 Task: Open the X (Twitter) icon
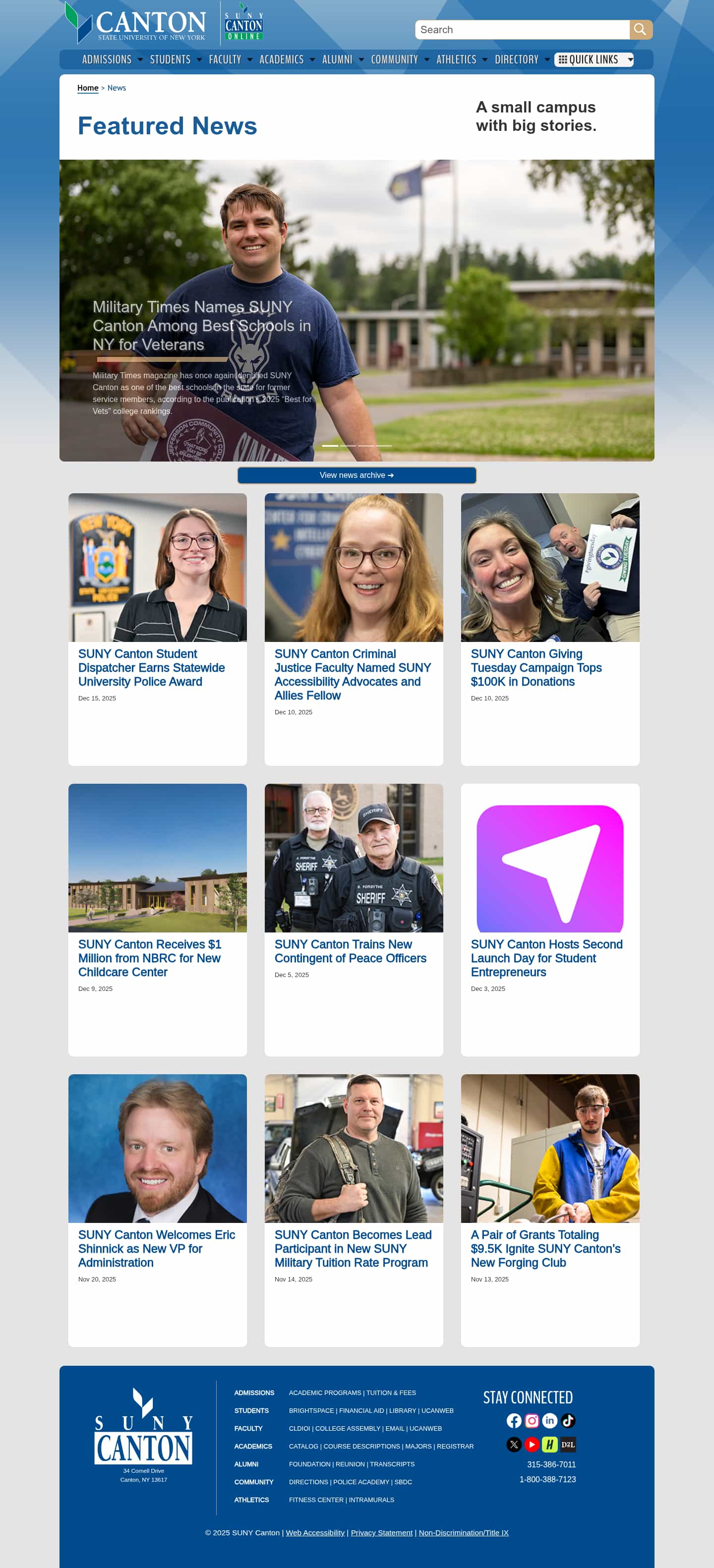514,1444
